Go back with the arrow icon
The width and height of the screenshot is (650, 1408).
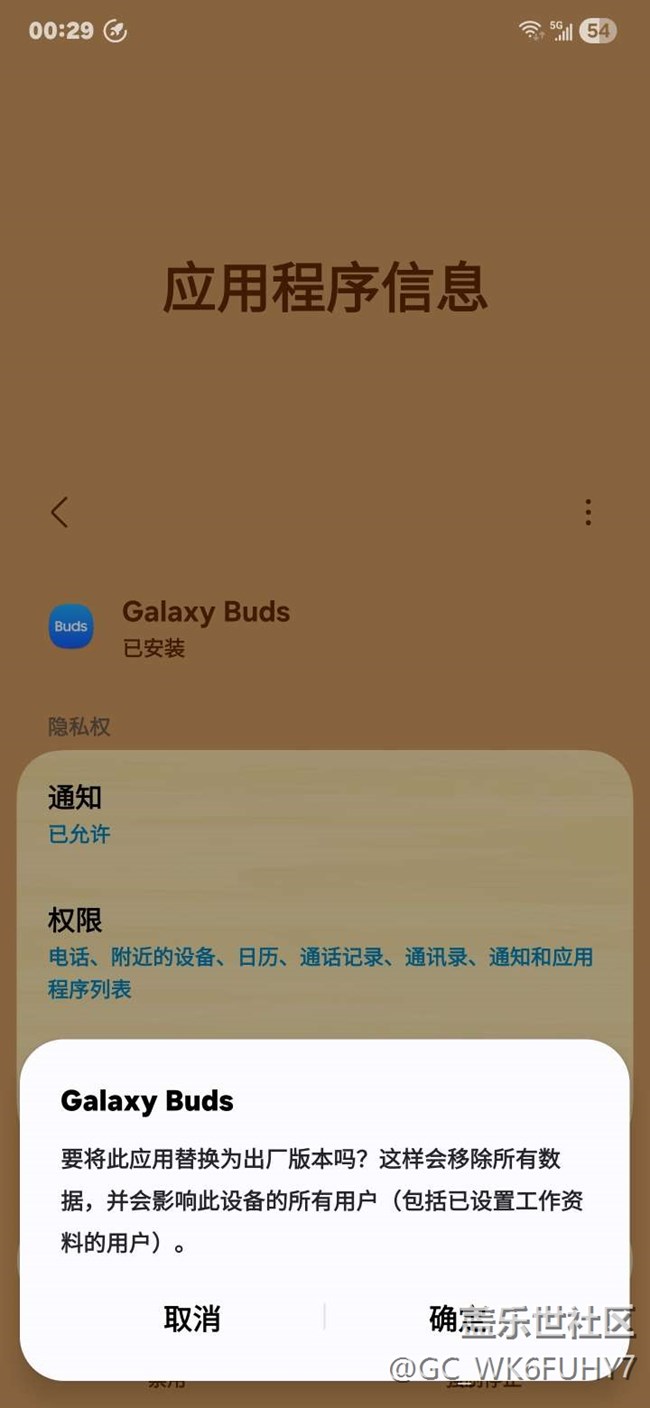60,512
